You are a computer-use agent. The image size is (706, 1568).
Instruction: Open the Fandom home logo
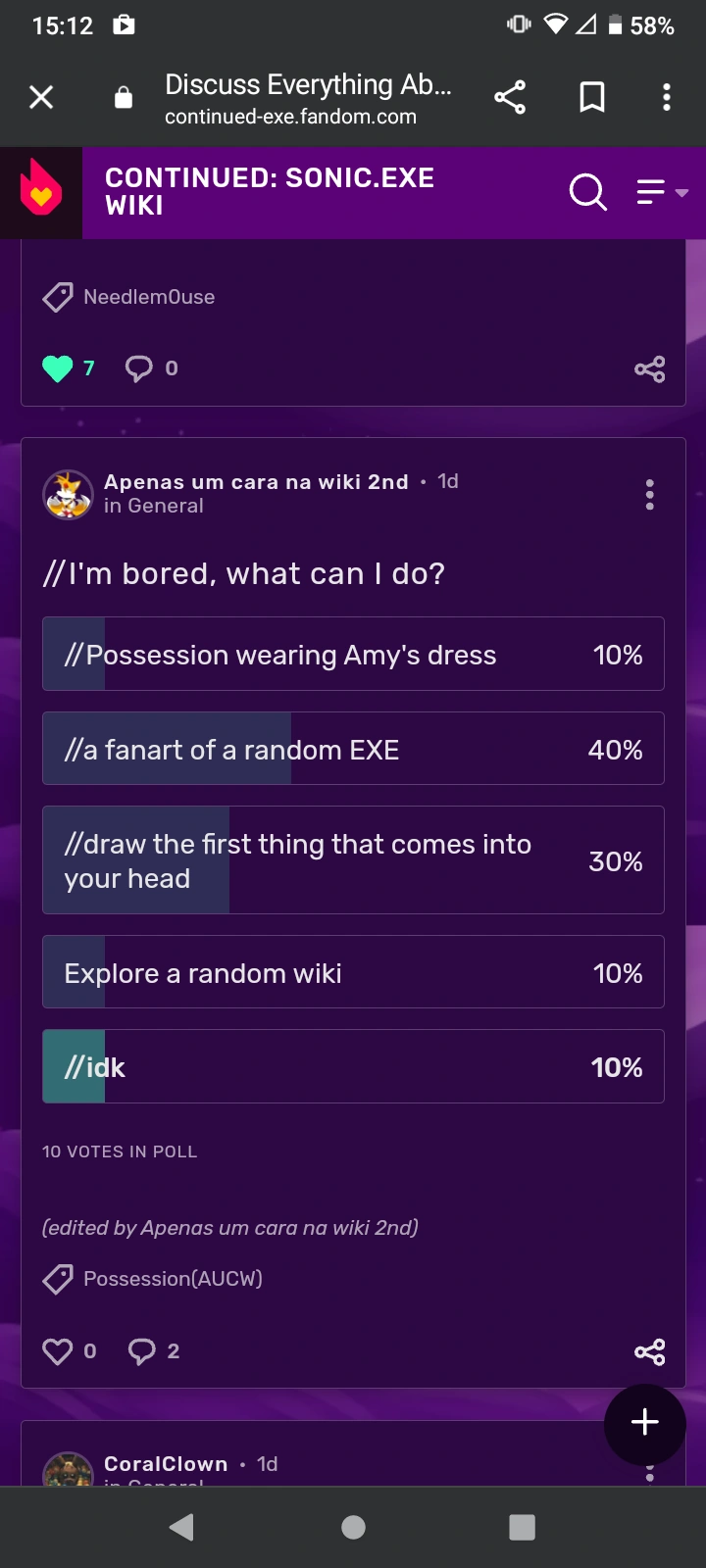pyautogui.click(x=41, y=192)
